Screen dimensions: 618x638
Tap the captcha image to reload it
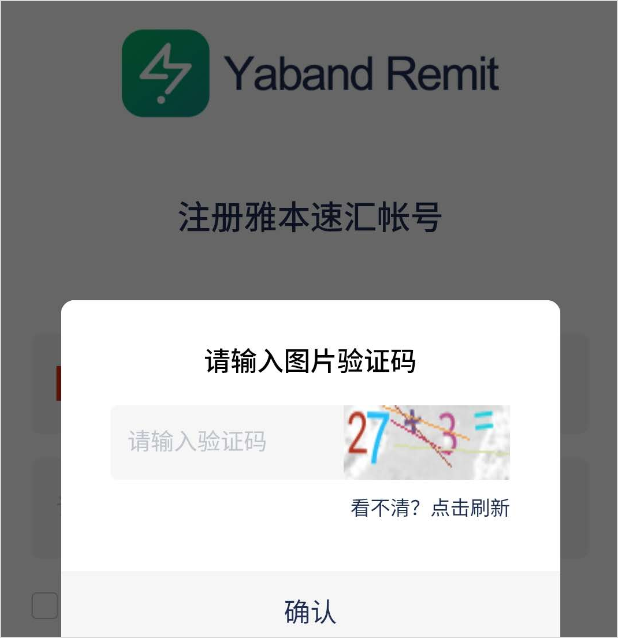pos(427,442)
